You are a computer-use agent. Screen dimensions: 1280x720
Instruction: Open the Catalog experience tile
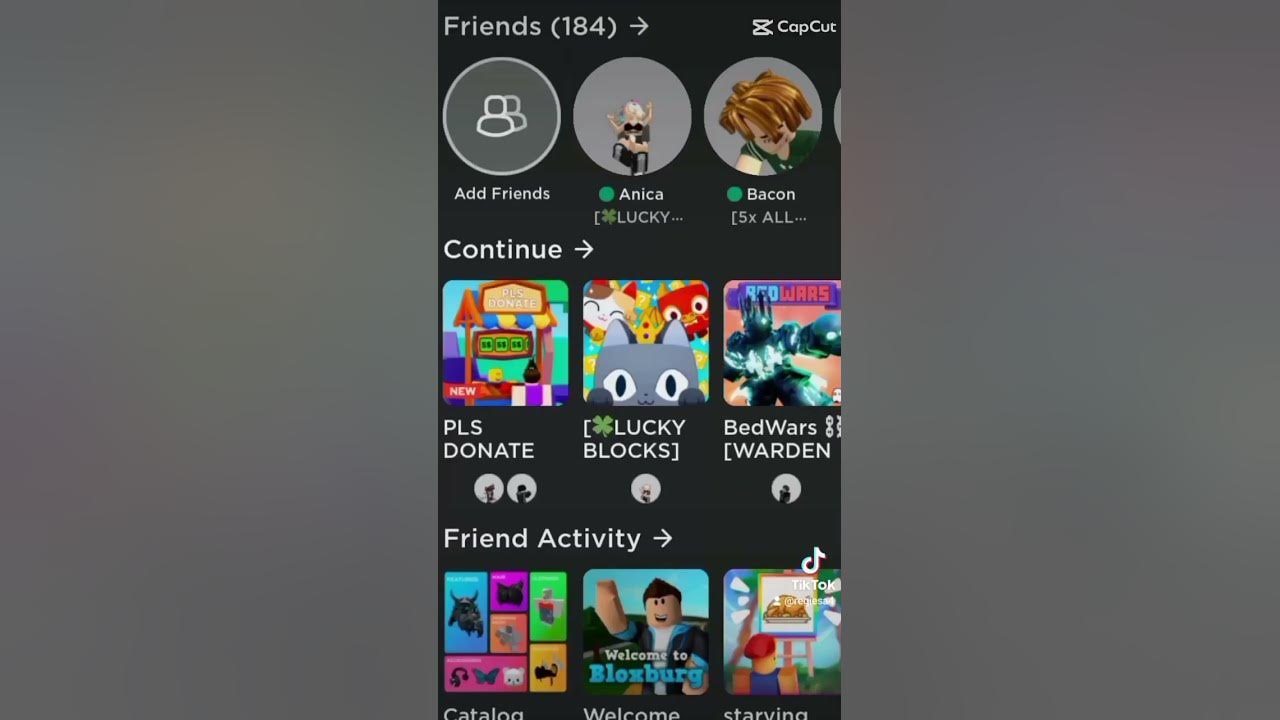coord(505,632)
